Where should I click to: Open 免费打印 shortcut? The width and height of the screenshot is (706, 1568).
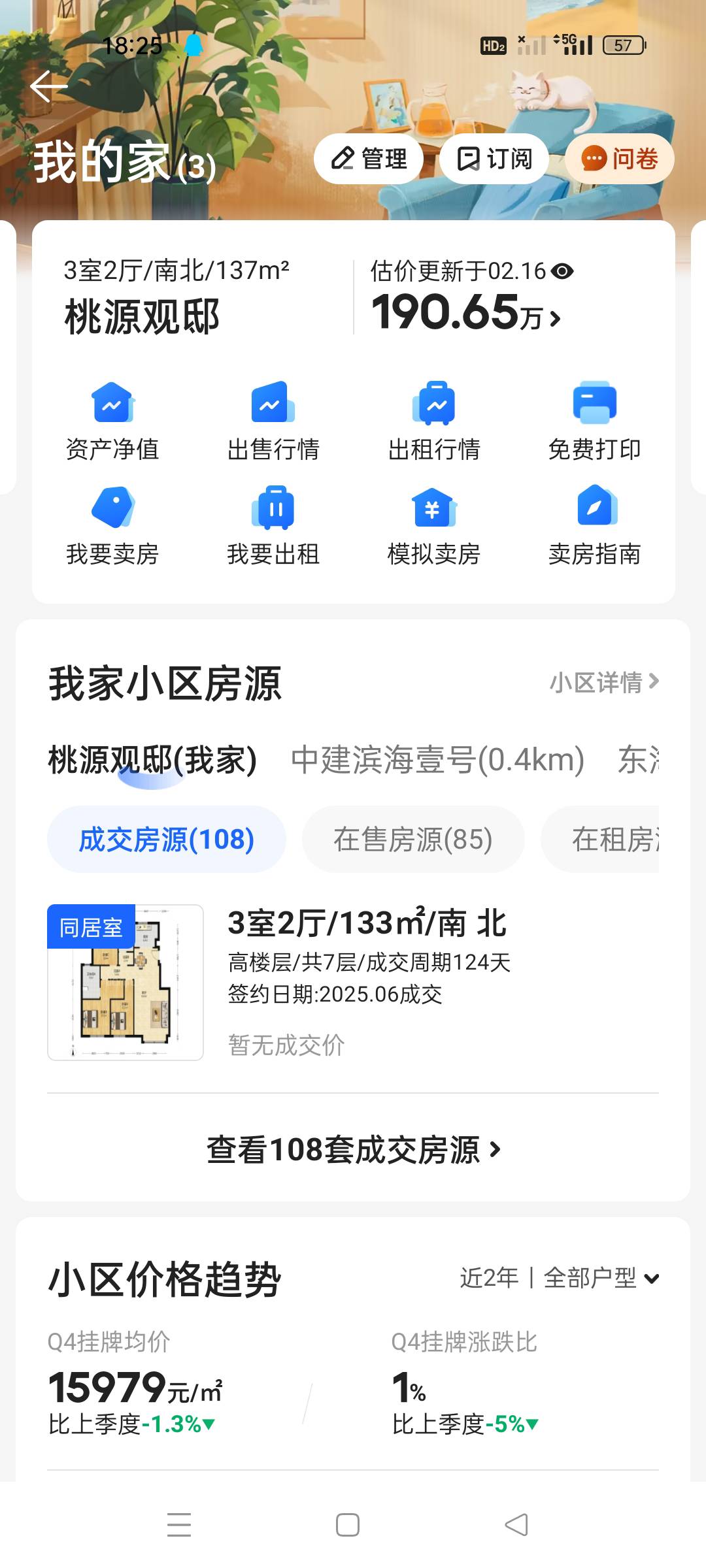tap(594, 421)
